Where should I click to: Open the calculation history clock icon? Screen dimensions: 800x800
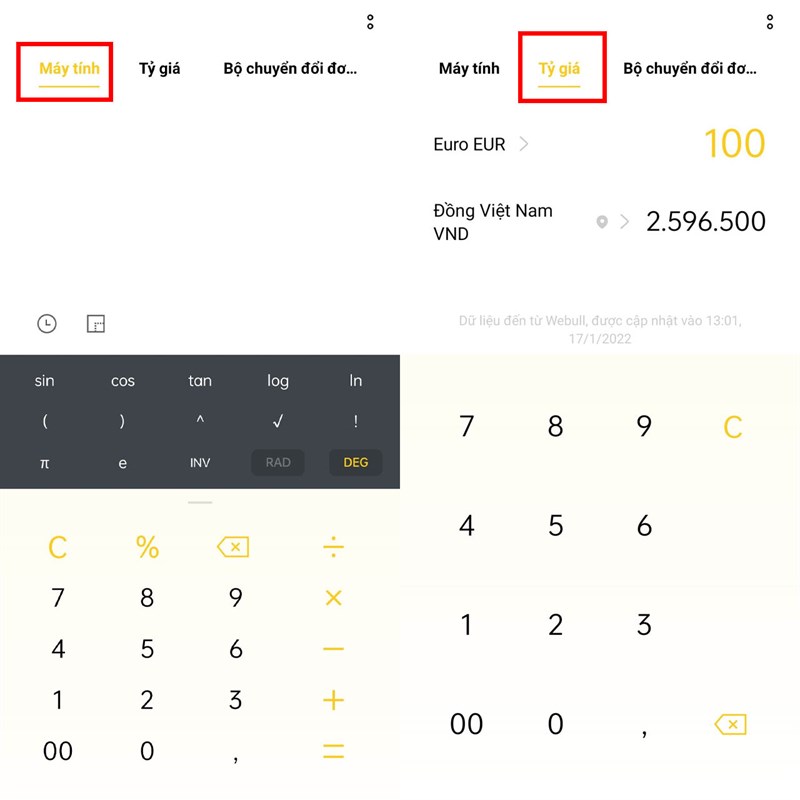point(47,323)
